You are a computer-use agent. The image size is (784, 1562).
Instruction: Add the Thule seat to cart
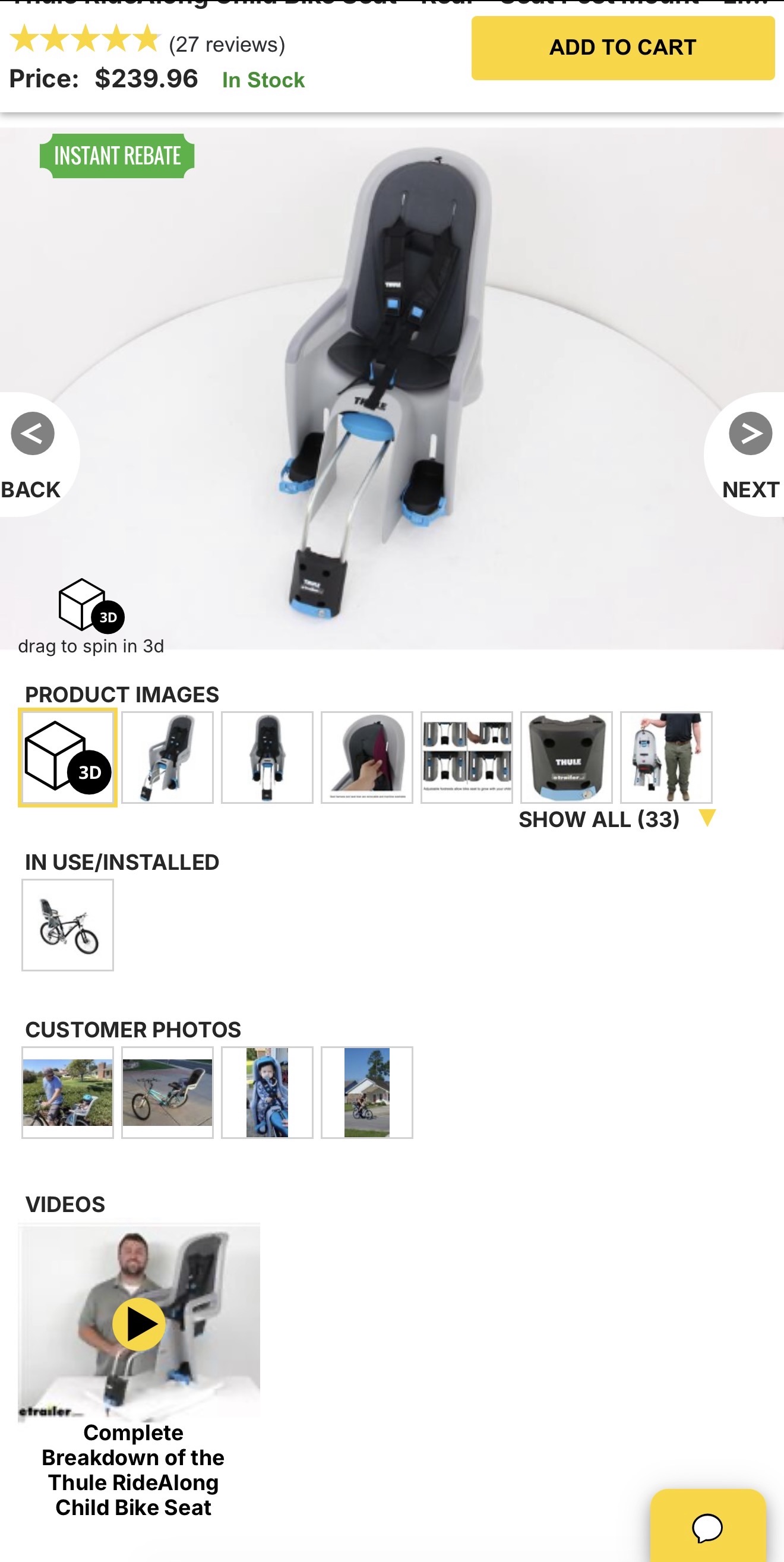pyautogui.click(x=622, y=48)
